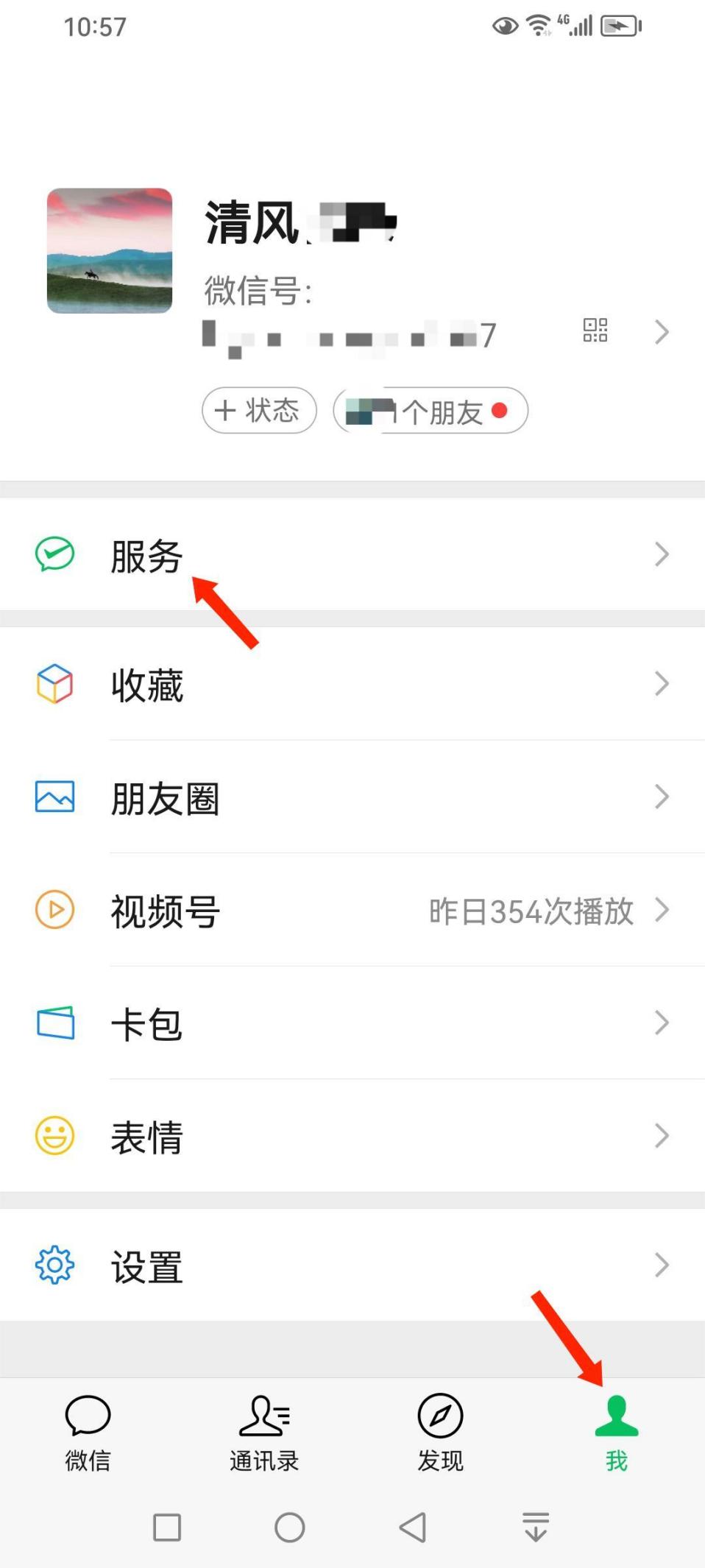Image resolution: width=705 pixels, height=1568 pixels.
Task: Tap the cellular signal strength indicator
Action: click(581, 24)
